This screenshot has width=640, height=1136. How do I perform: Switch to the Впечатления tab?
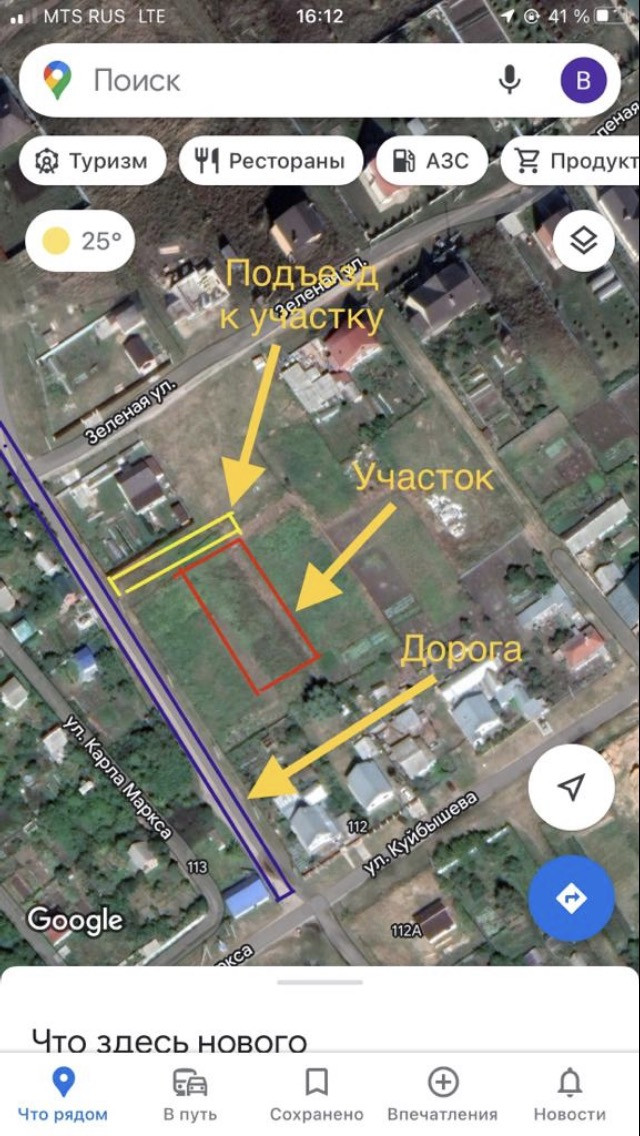click(443, 1093)
